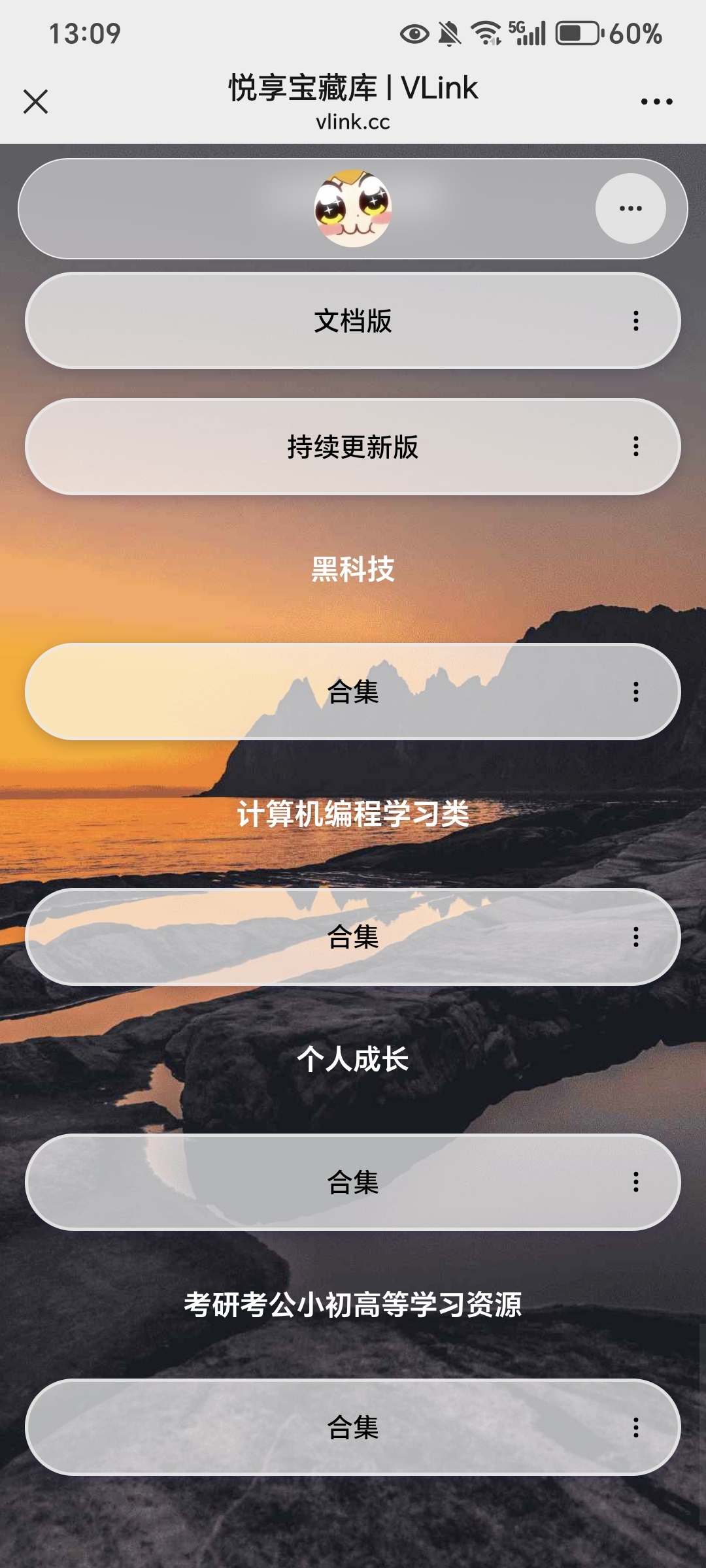The height and width of the screenshot is (1568, 706).
Task: Open the 合集 under 考研考公小初高等学习资源
Action: coord(353,1428)
